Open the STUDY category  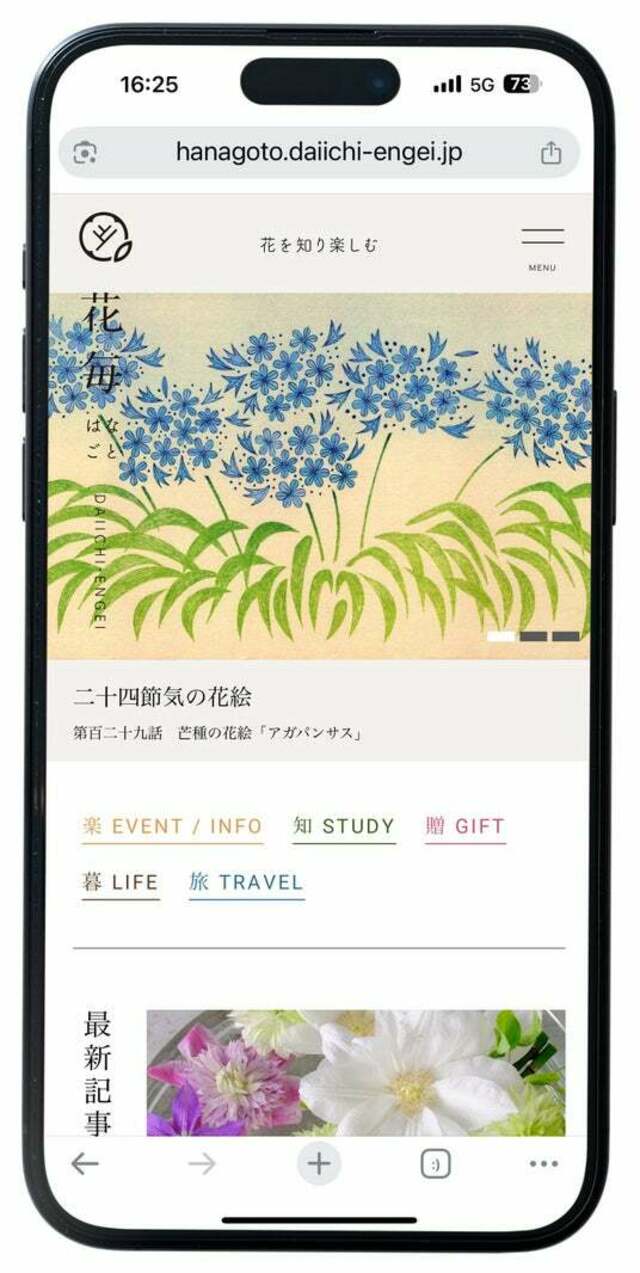coord(344,827)
